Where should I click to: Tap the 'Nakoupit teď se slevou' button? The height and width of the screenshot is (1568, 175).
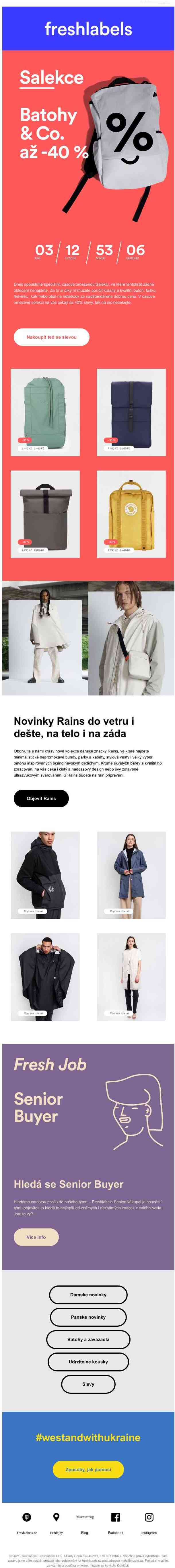(x=51, y=337)
